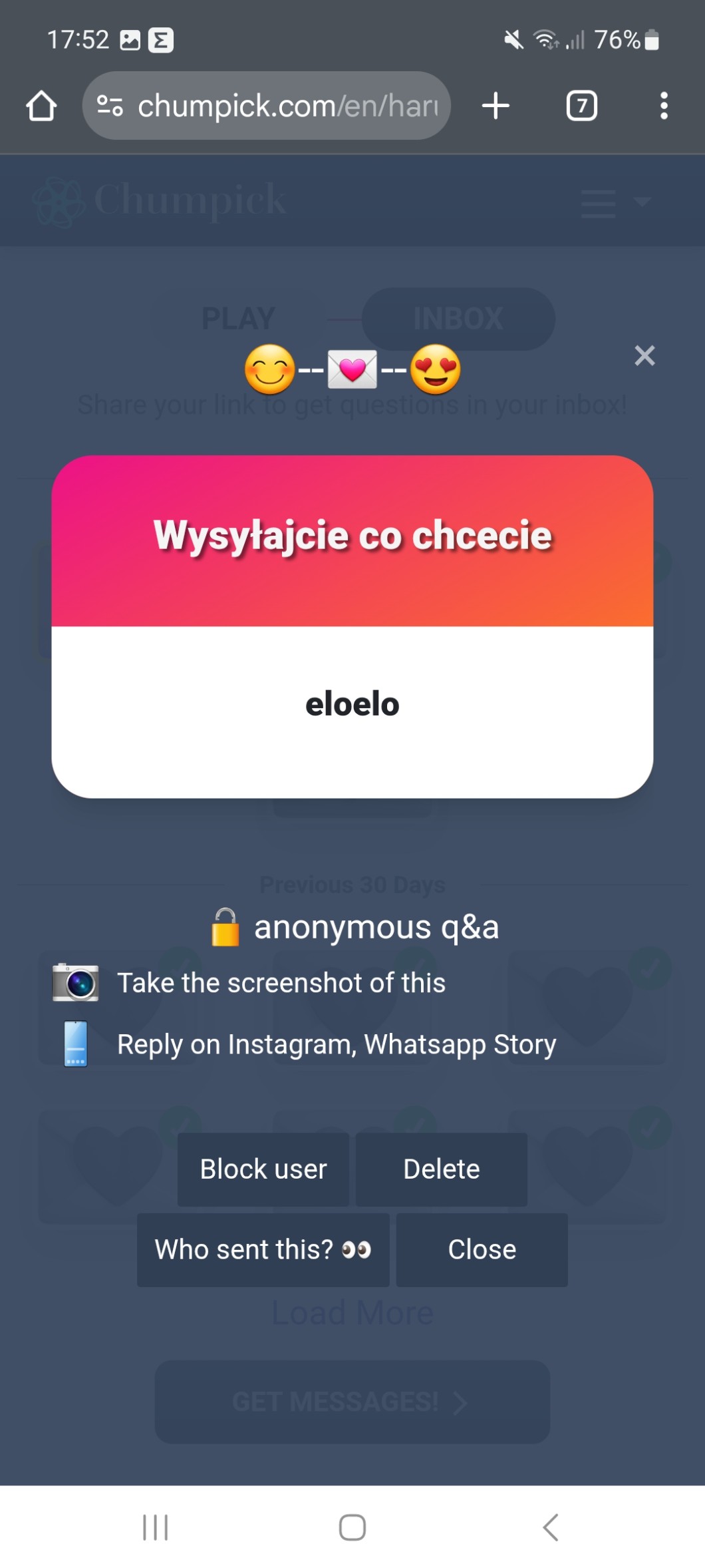705x1568 pixels.
Task: Block the user who sent this
Action: (x=263, y=1169)
